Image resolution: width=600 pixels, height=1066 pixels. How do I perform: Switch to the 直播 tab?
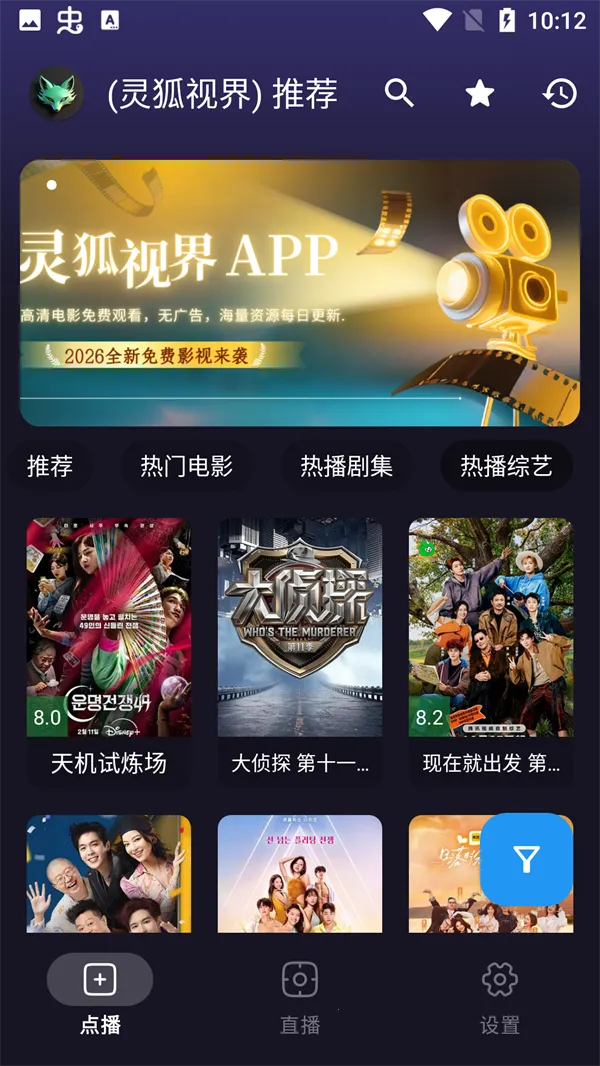300,995
